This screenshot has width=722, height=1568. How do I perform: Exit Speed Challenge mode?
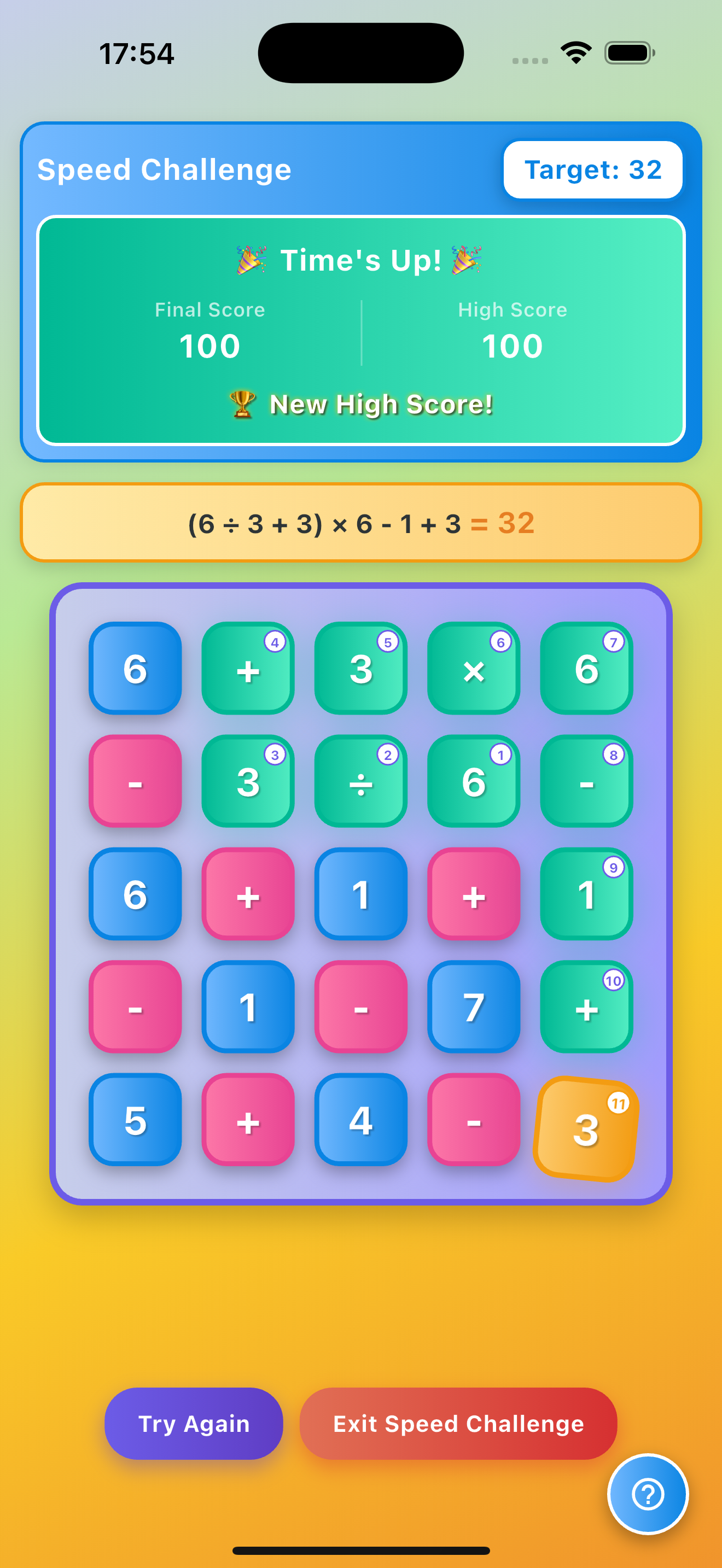click(x=458, y=1424)
